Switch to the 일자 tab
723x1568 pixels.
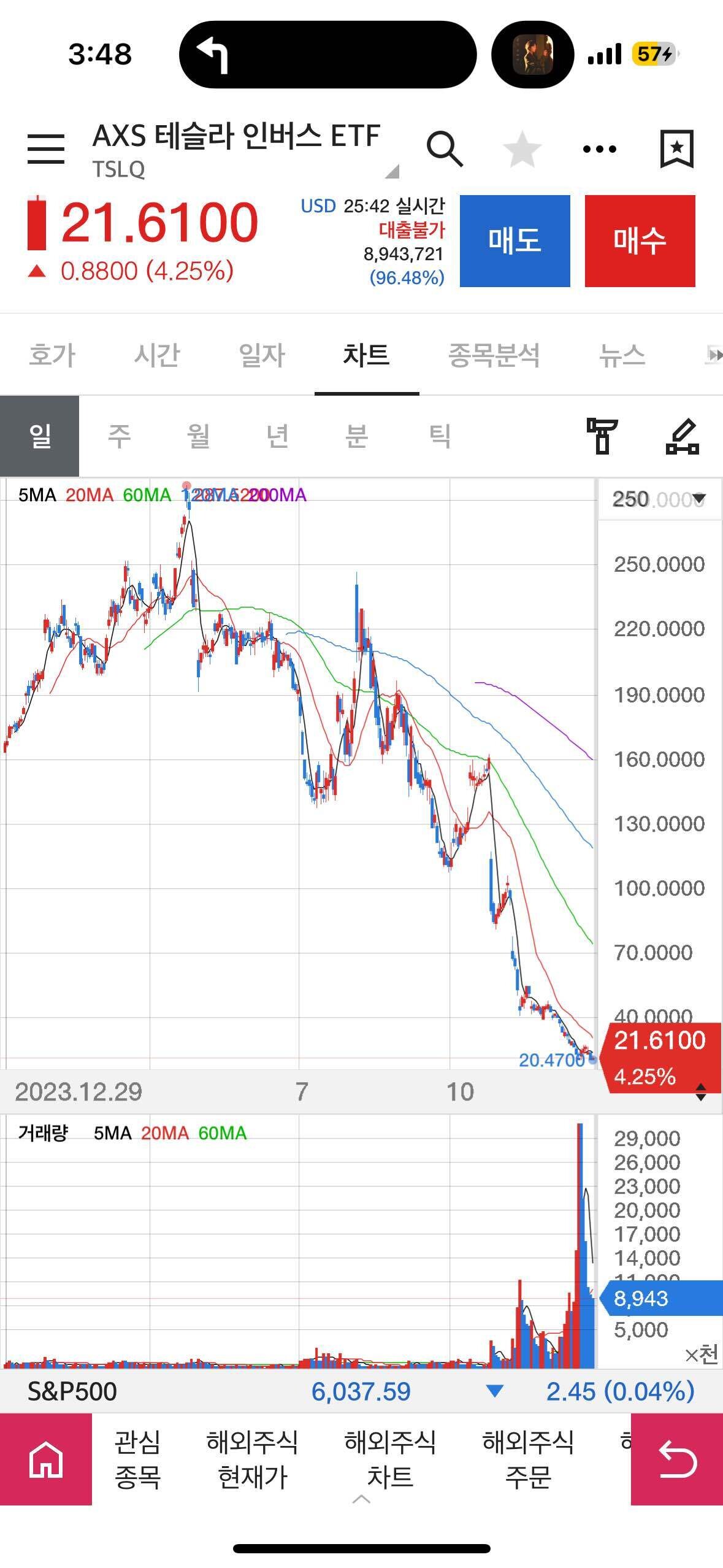click(x=262, y=355)
